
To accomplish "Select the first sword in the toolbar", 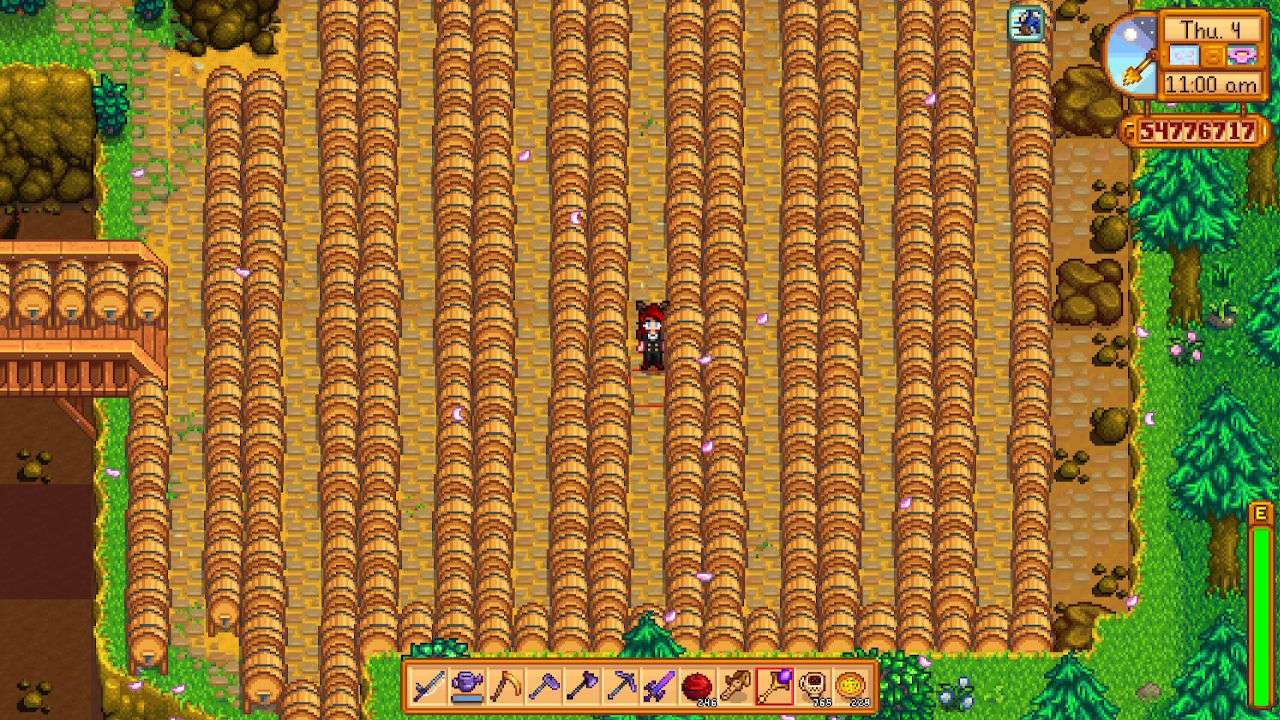I will pyautogui.click(x=428, y=686).
